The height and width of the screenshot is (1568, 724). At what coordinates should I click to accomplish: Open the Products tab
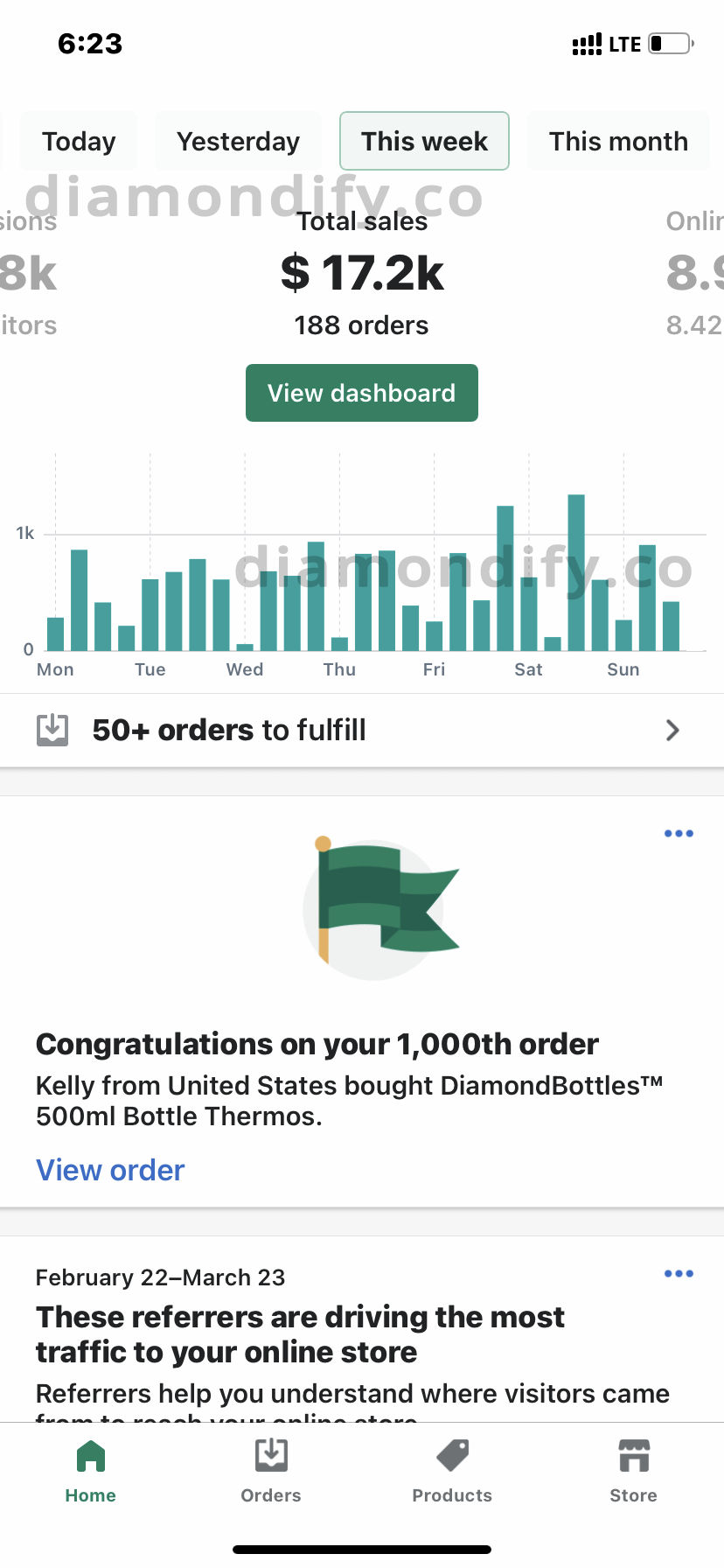click(x=452, y=1472)
